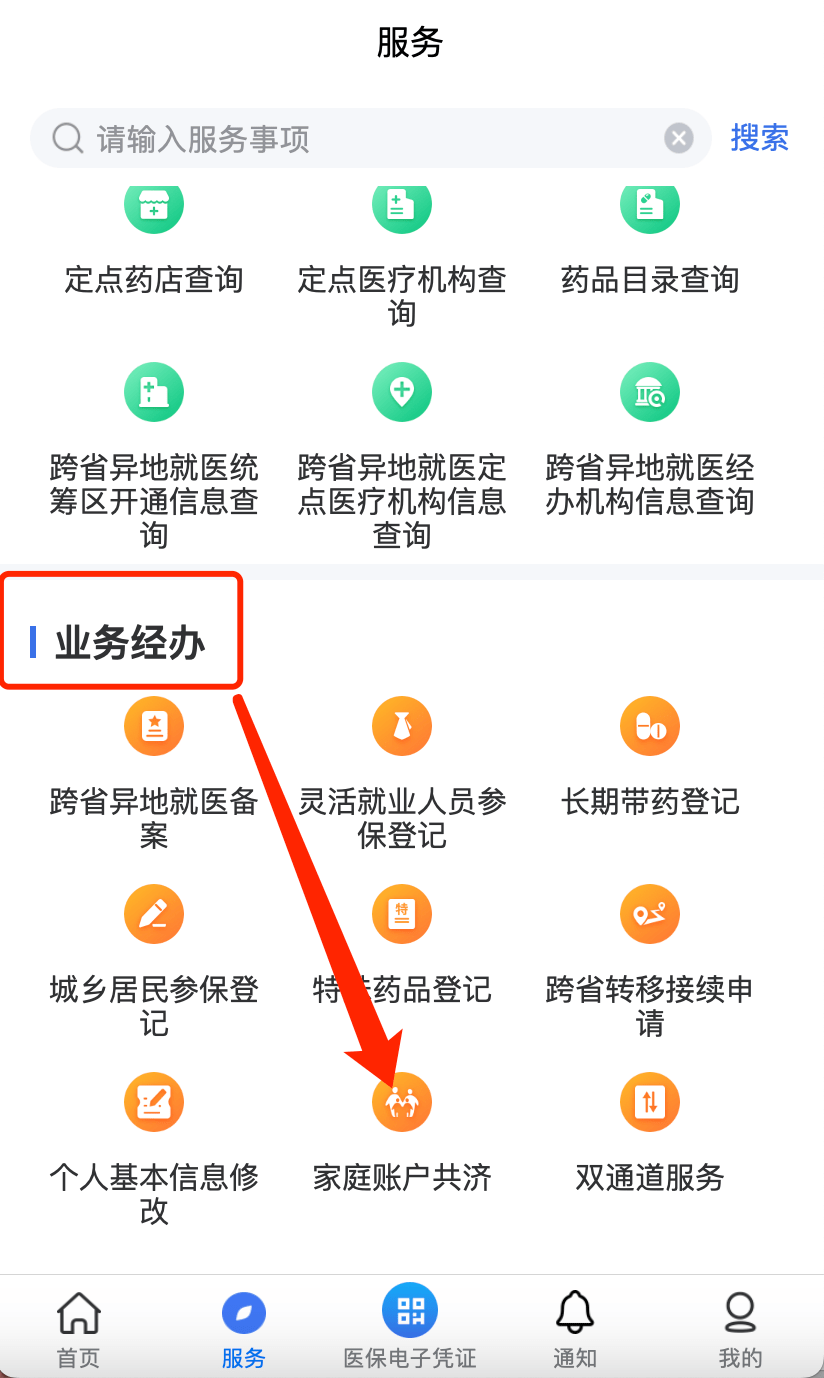824x1378 pixels.
Task: Open 灵活就业人员参保登记 service
Action: pos(401,726)
